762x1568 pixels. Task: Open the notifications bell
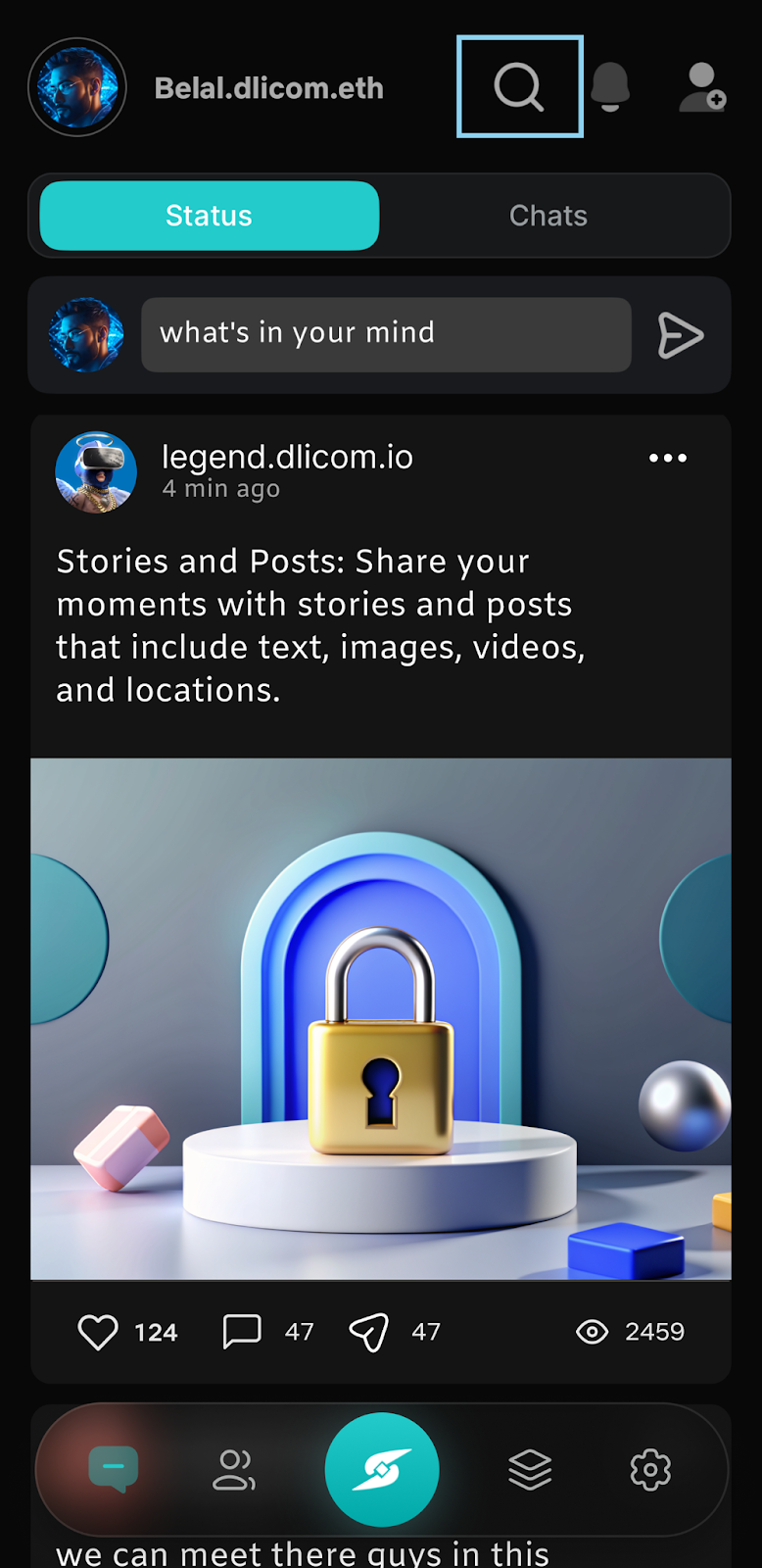[x=609, y=87]
